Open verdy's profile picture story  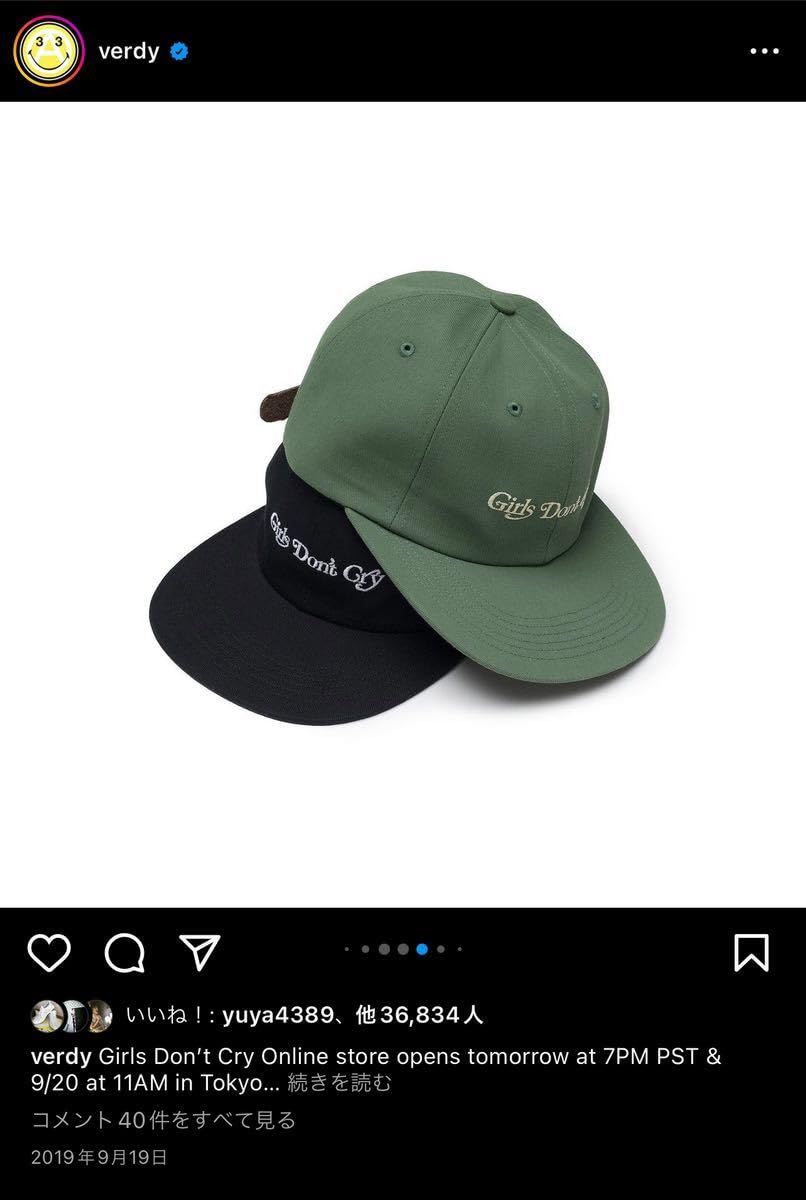pyautogui.click(x=48, y=51)
